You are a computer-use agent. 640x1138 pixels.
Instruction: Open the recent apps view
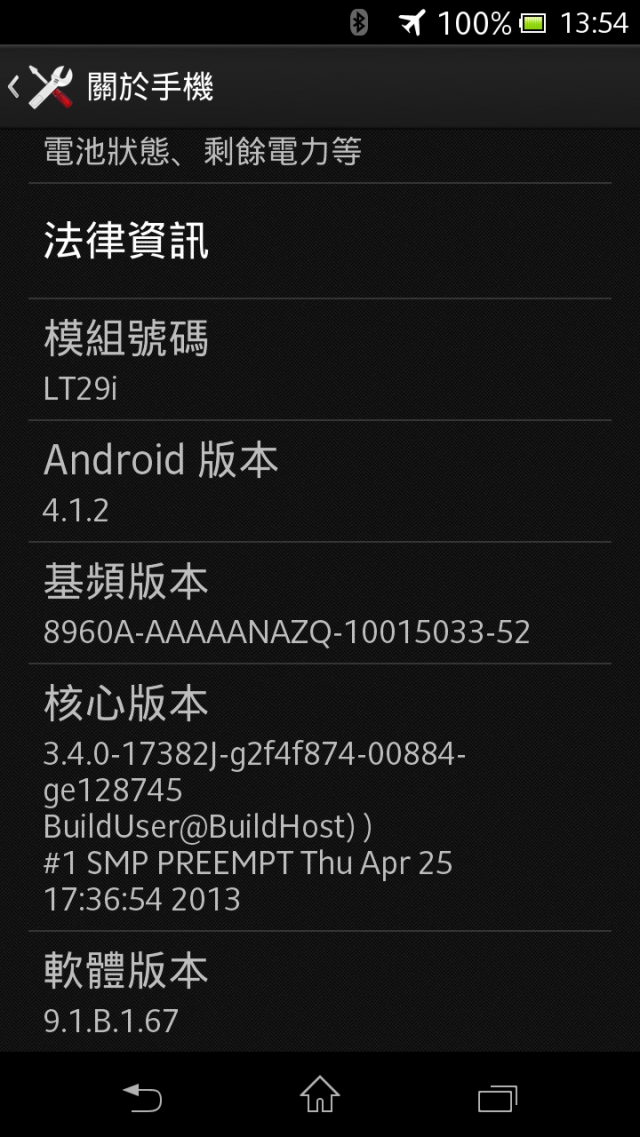pyautogui.click(x=498, y=1096)
